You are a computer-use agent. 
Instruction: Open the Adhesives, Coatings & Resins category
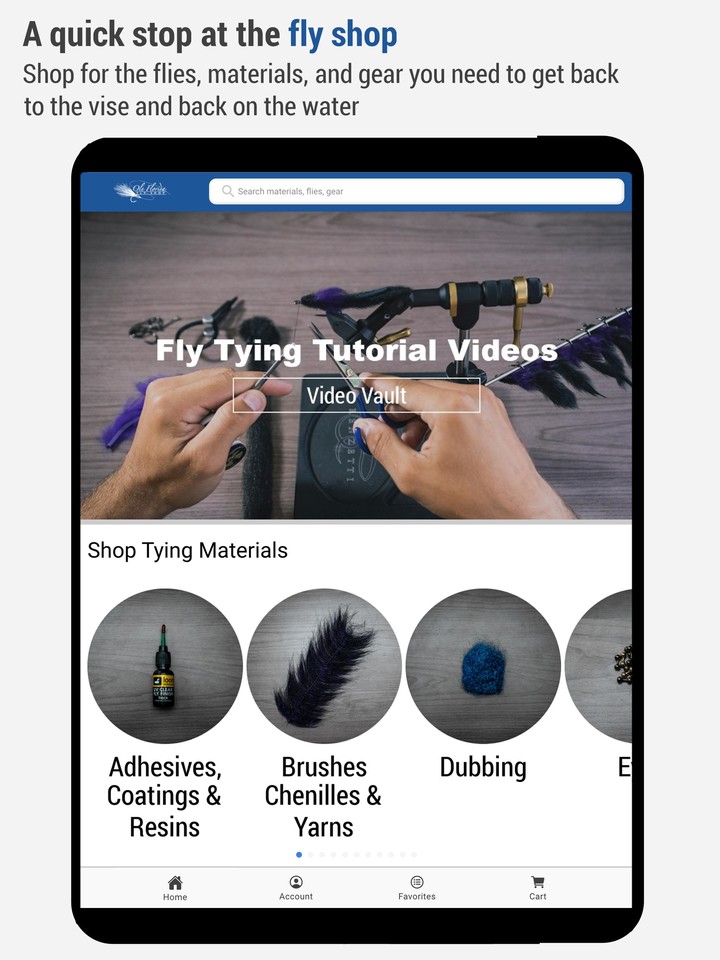[165, 668]
